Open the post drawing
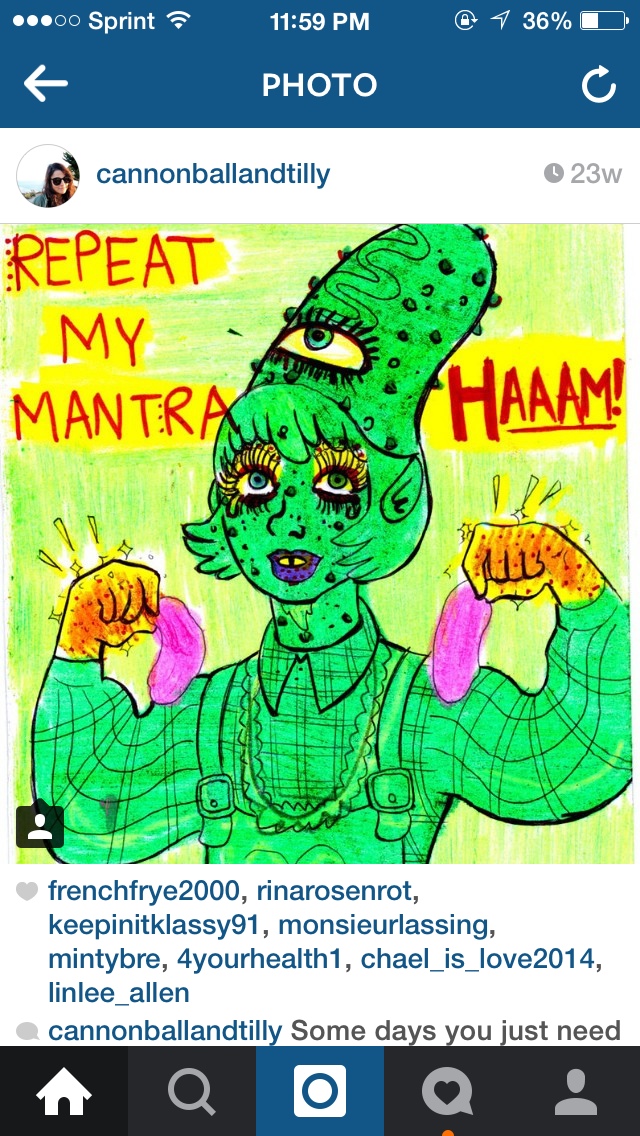Viewport: 640px width, 1136px height. 320,540
